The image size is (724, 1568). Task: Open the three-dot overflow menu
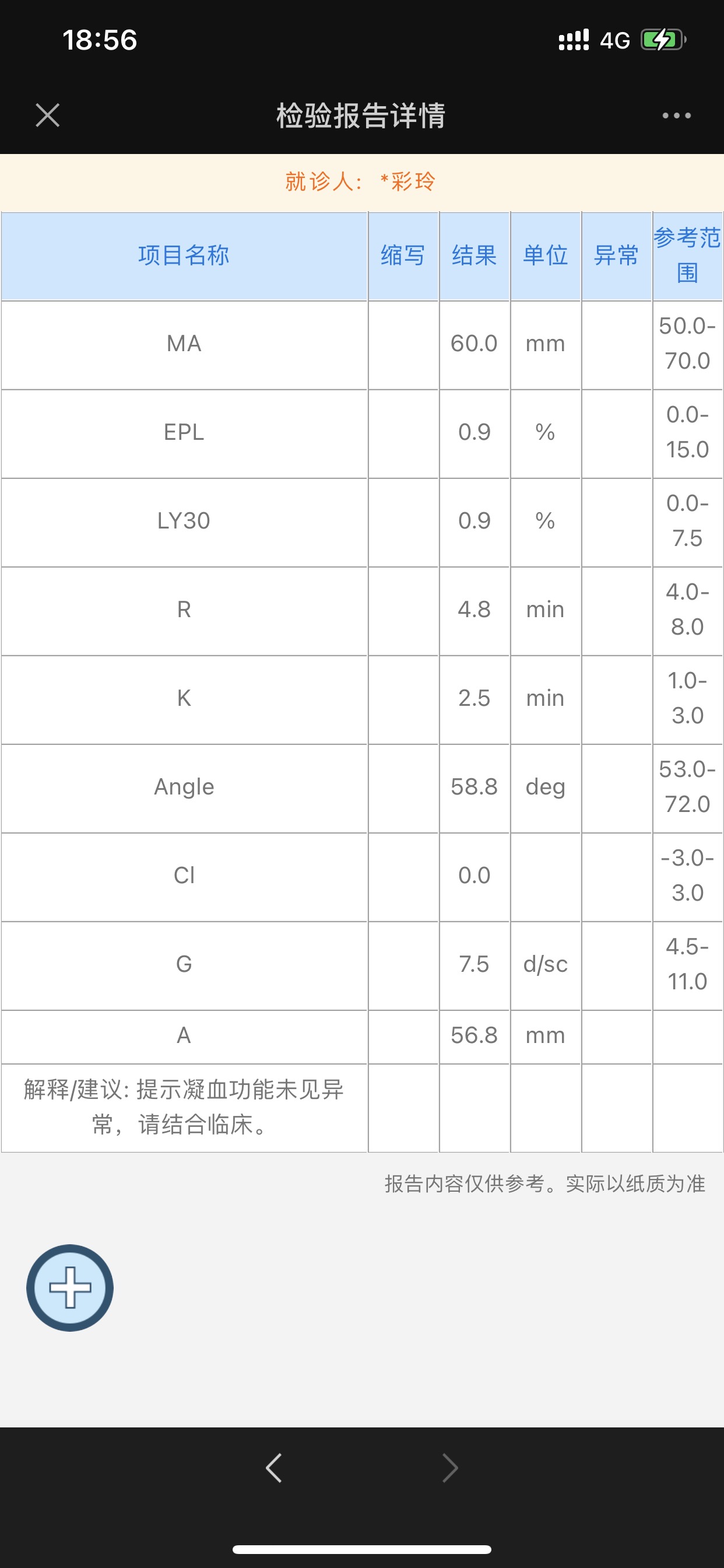[676, 115]
